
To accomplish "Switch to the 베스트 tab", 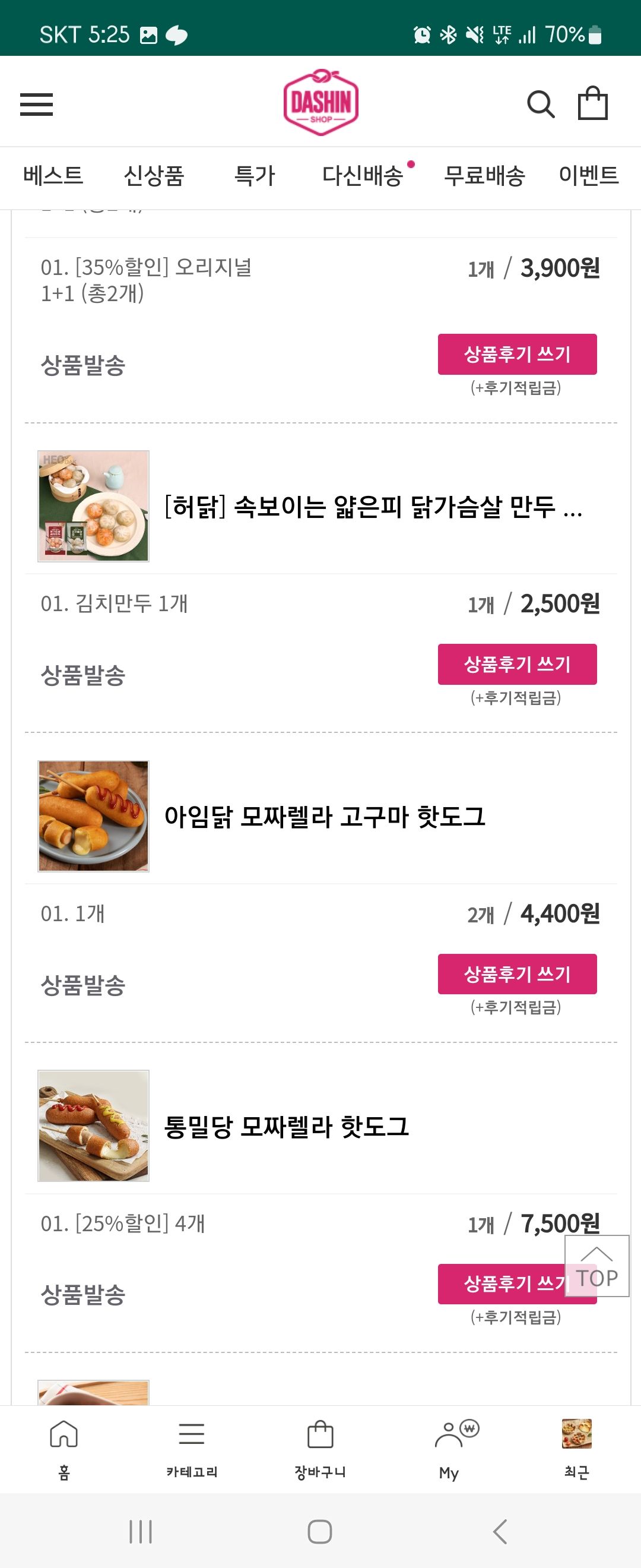I will tap(53, 176).
